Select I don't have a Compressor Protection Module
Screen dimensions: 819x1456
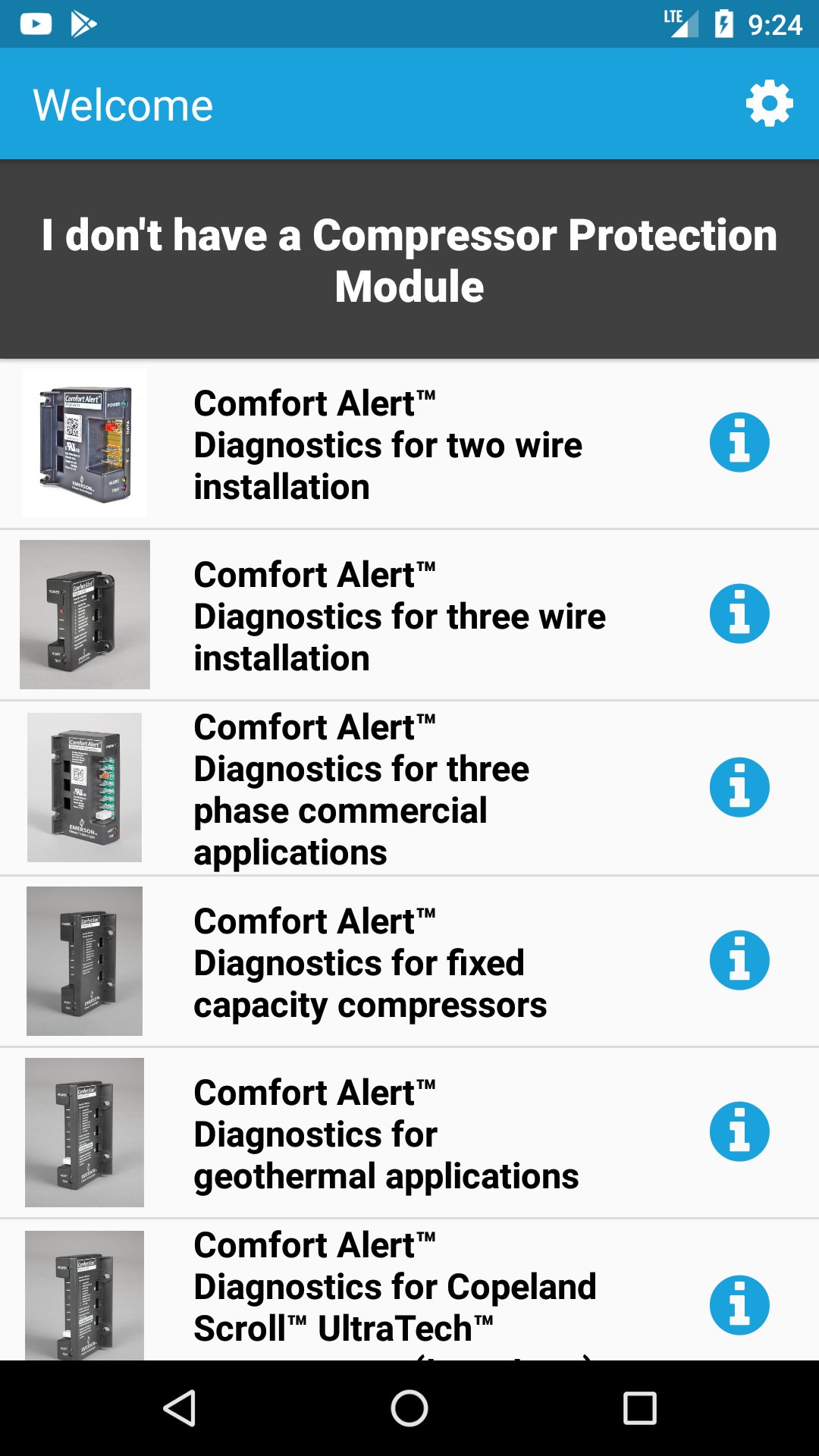point(409,260)
